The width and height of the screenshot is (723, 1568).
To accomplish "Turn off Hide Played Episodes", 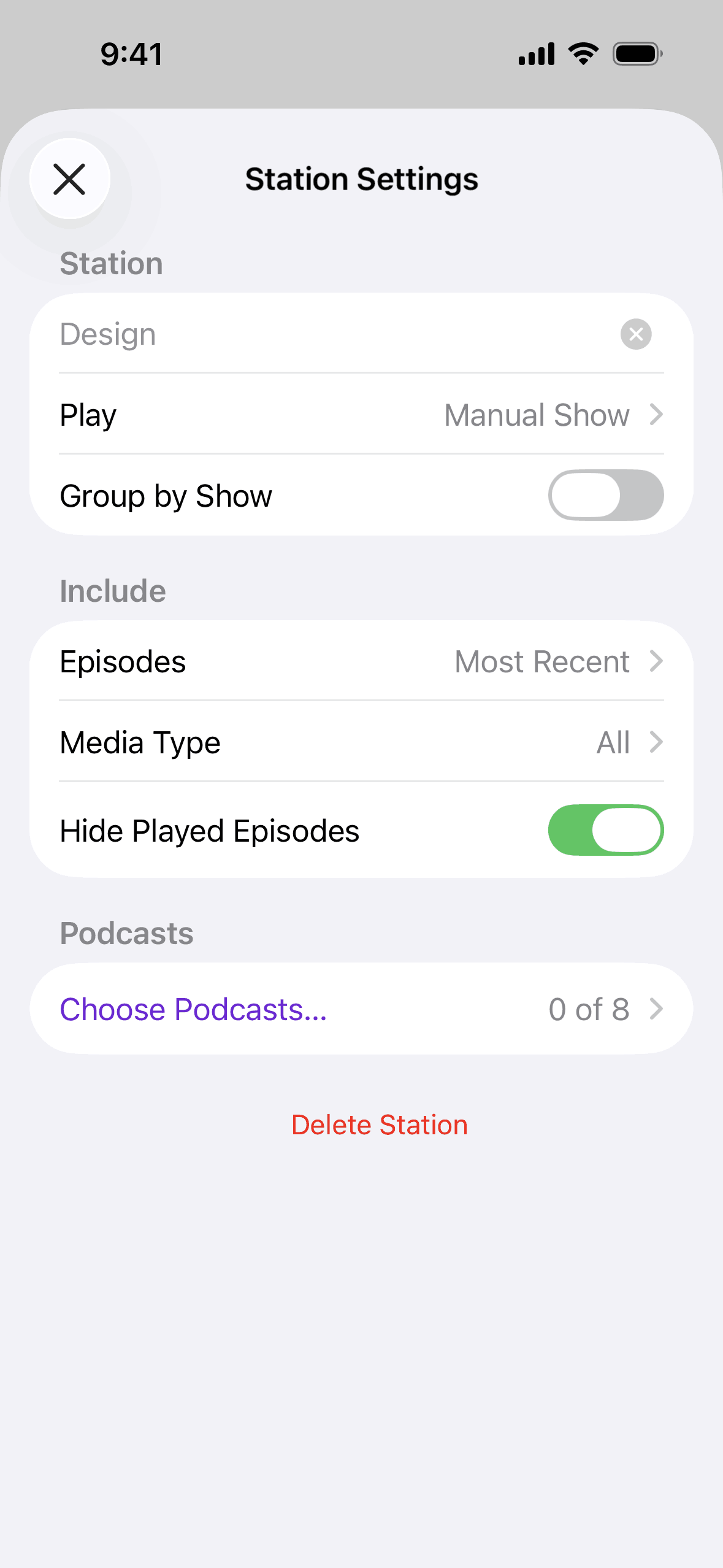I will click(x=605, y=830).
